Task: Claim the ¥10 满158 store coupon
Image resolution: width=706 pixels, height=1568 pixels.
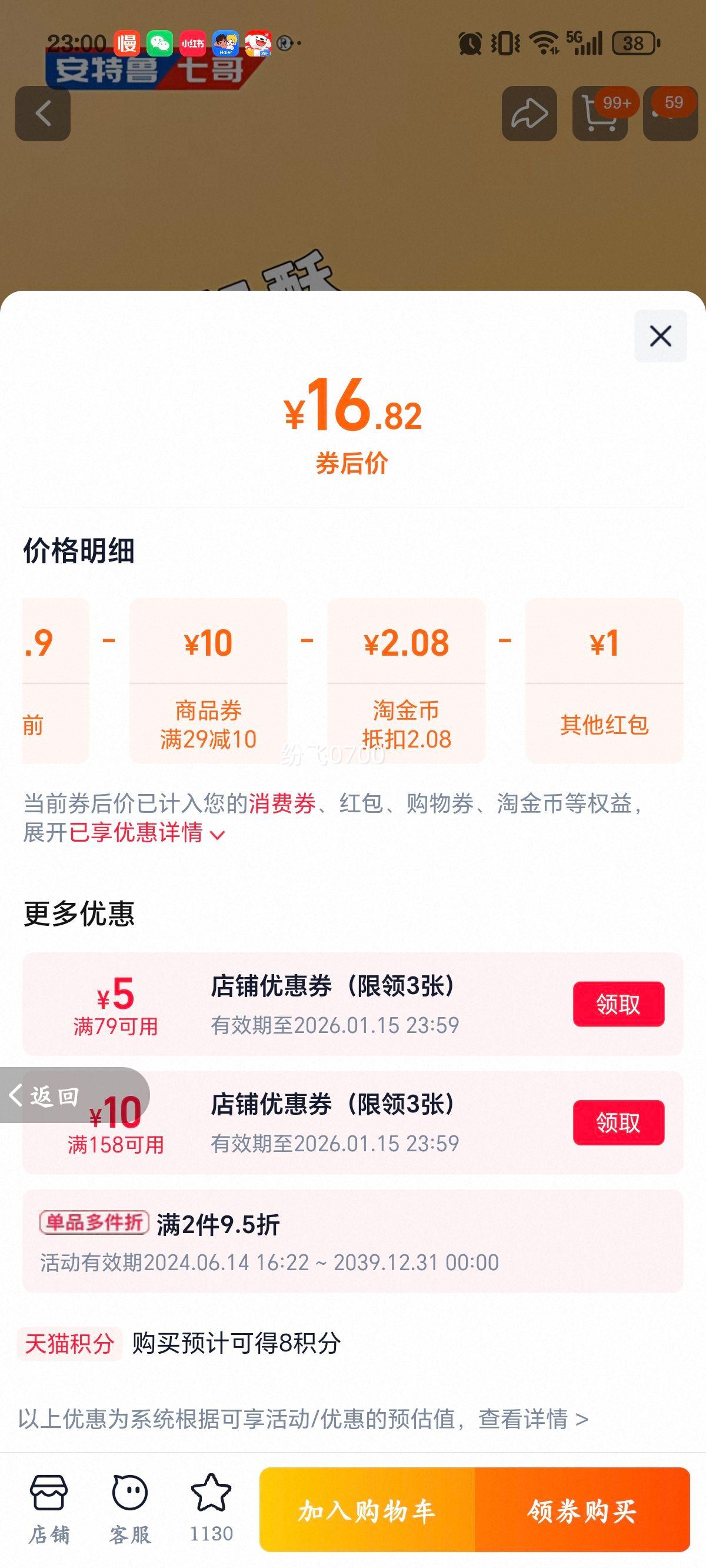Action: 618,1122
